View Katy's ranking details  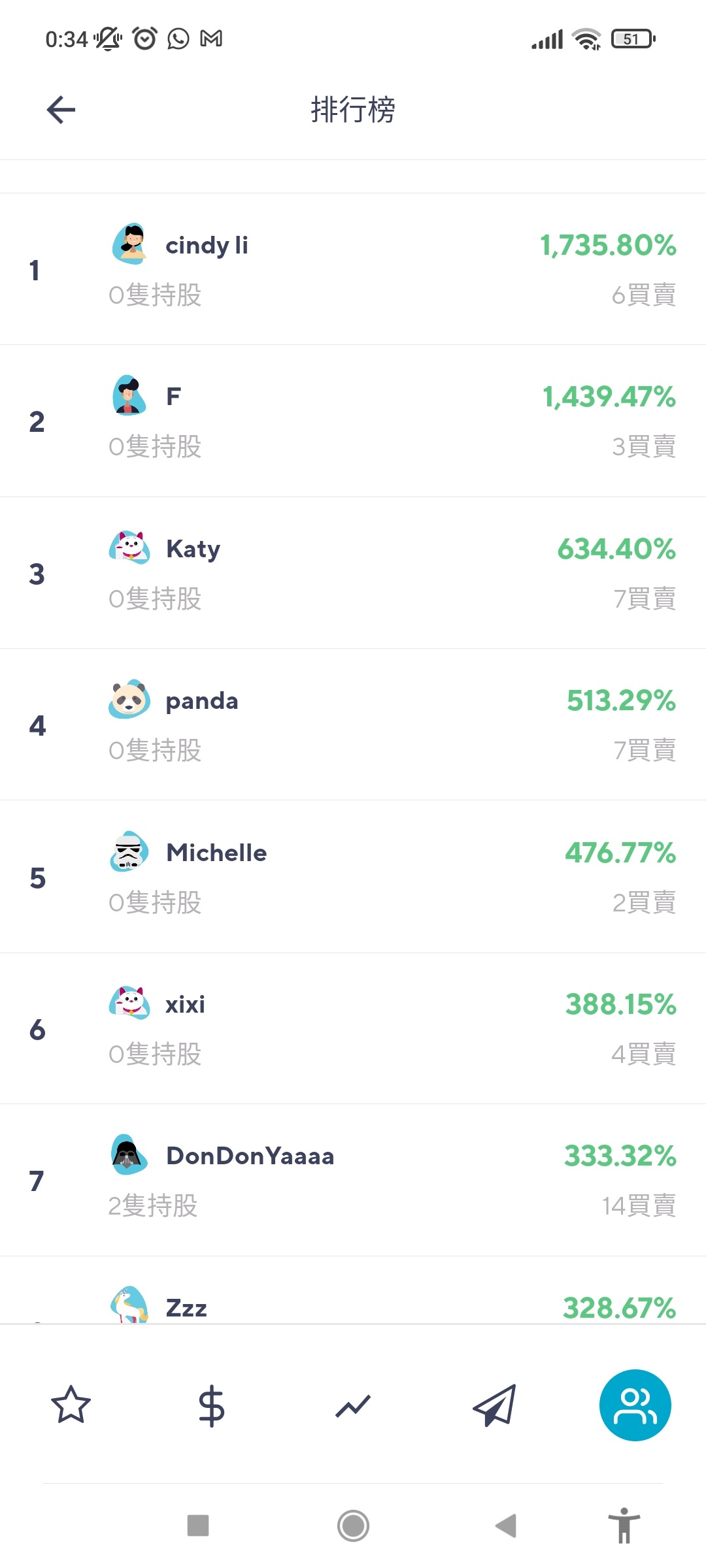pyautogui.click(x=353, y=572)
